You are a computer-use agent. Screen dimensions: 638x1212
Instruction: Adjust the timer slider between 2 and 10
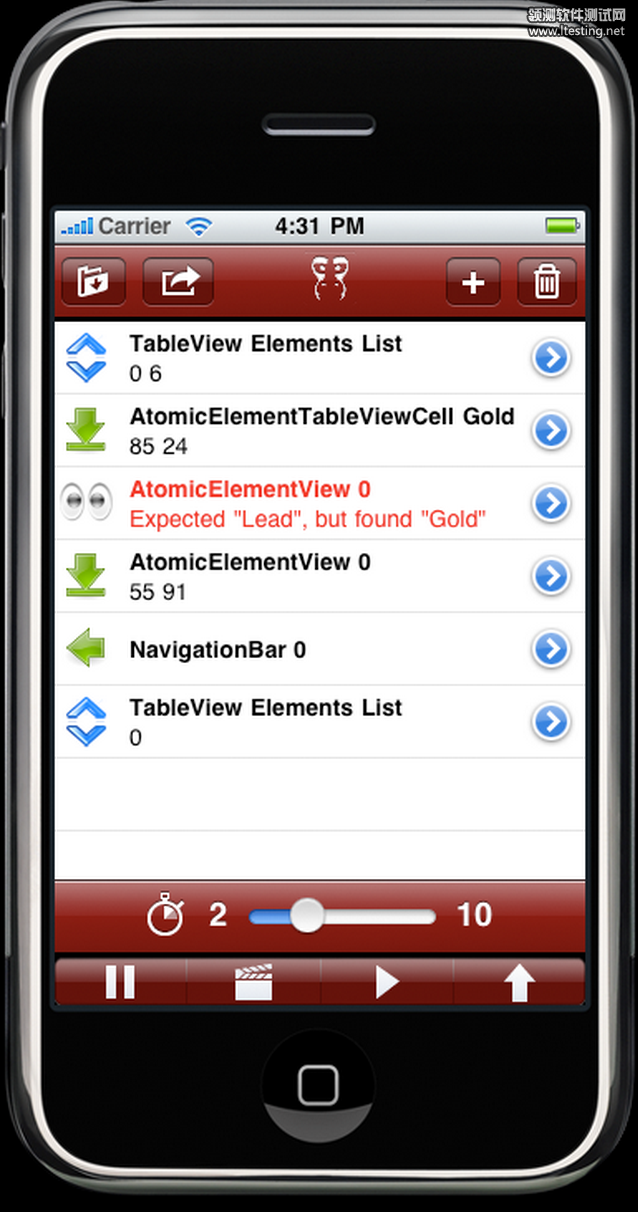pos(306,915)
